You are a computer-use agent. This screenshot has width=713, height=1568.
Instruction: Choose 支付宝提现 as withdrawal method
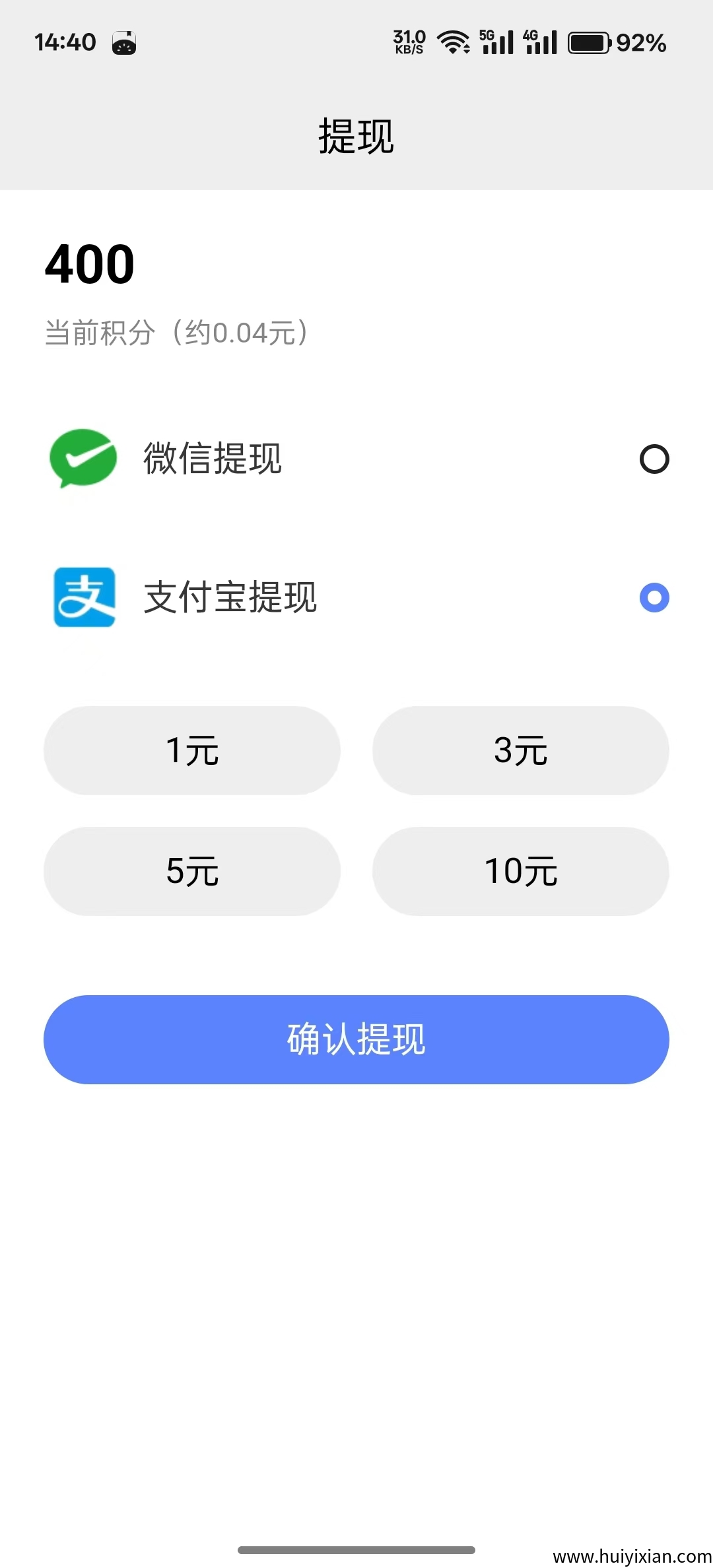tap(654, 598)
